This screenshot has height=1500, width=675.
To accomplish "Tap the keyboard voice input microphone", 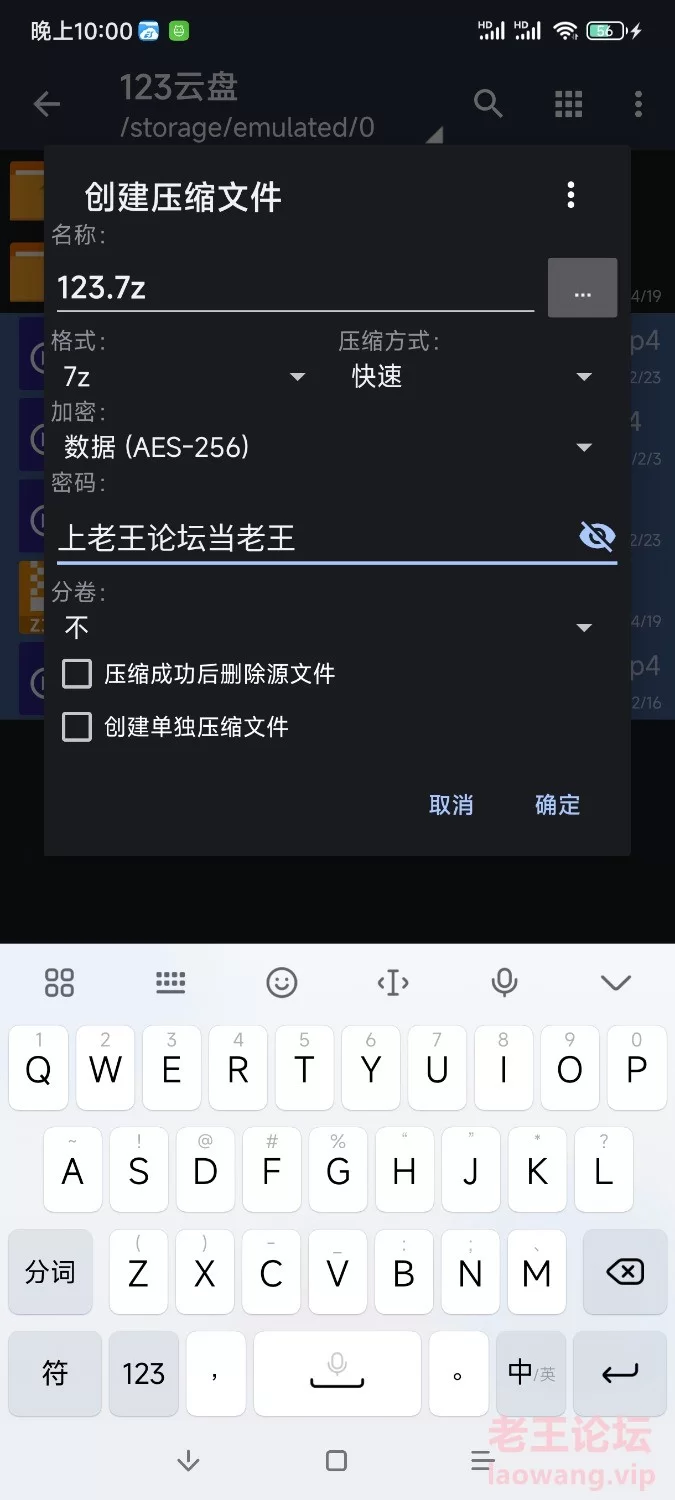I will tap(504, 983).
